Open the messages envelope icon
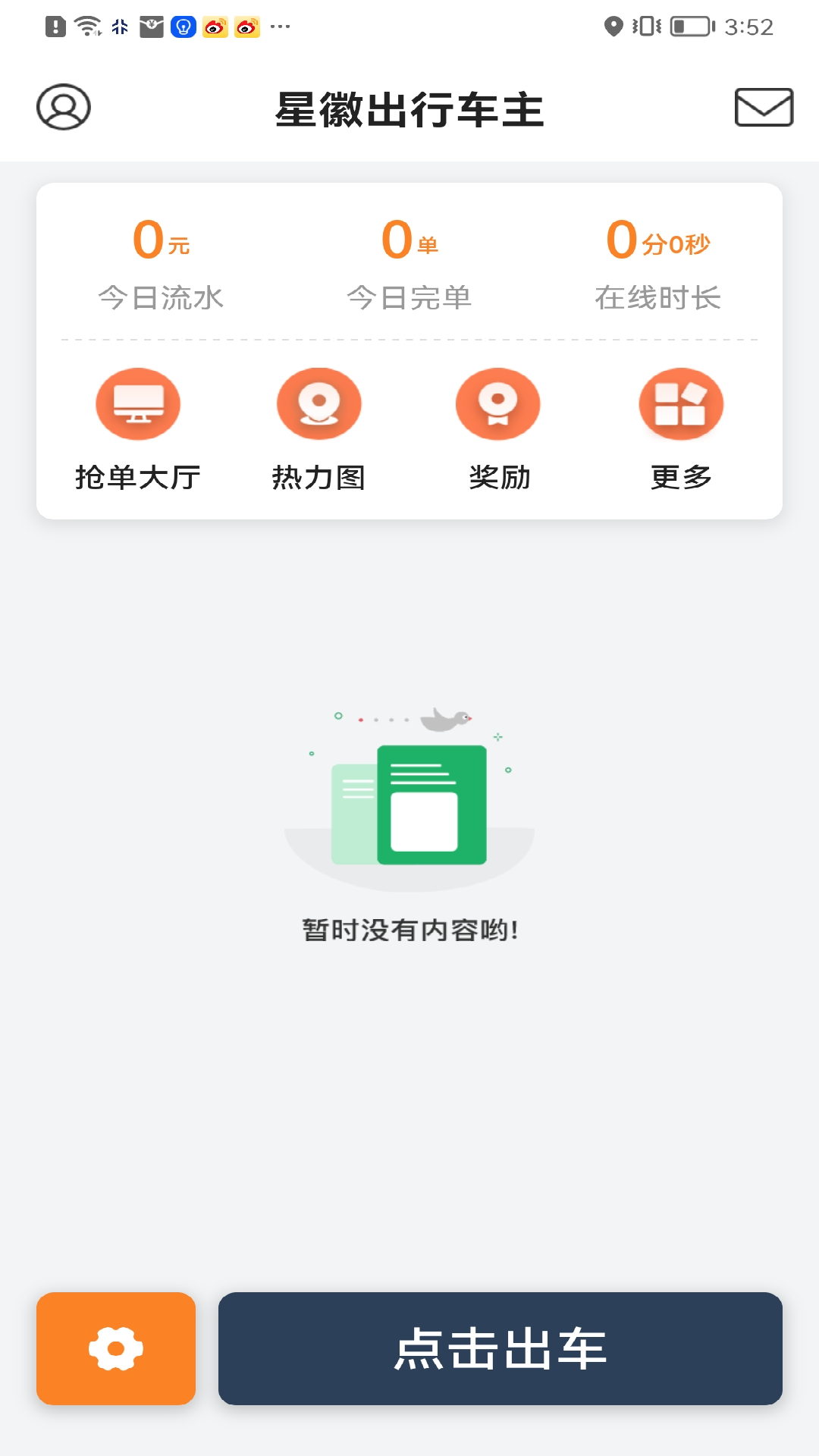This screenshot has height=1456, width=819. (764, 107)
